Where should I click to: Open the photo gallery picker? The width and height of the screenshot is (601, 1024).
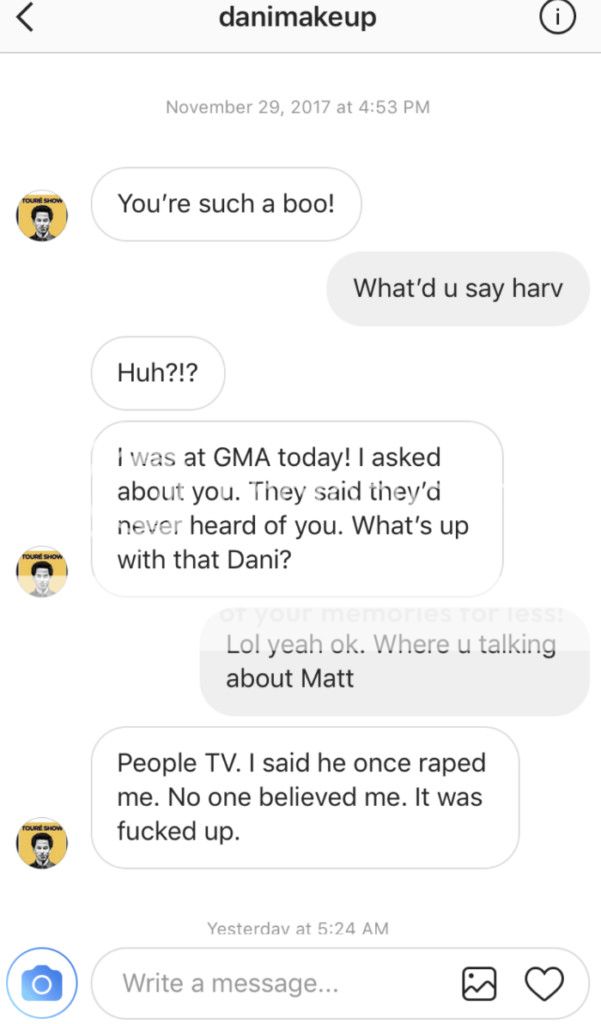pos(479,984)
